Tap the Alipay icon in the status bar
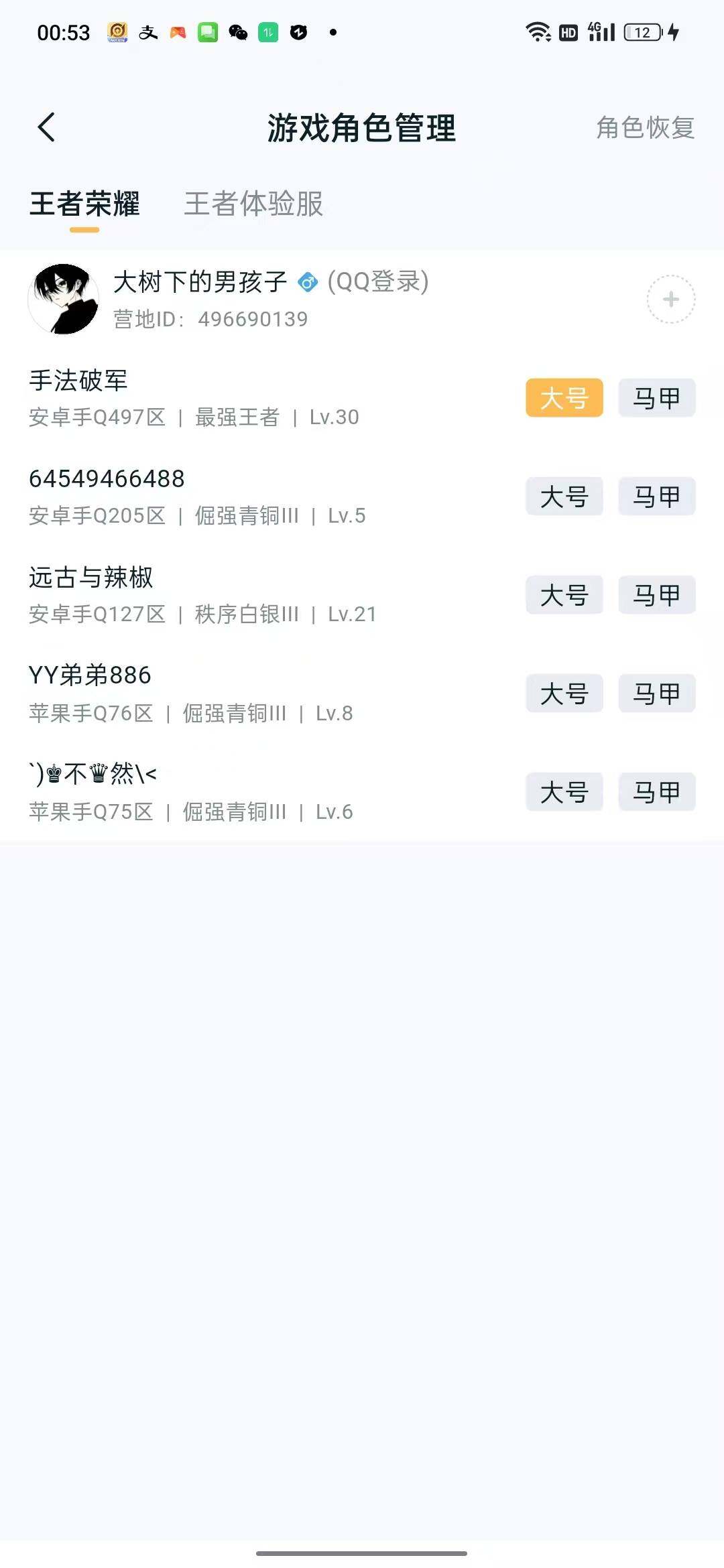Viewport: 724px width, 1568px height. tap(147, 32)
